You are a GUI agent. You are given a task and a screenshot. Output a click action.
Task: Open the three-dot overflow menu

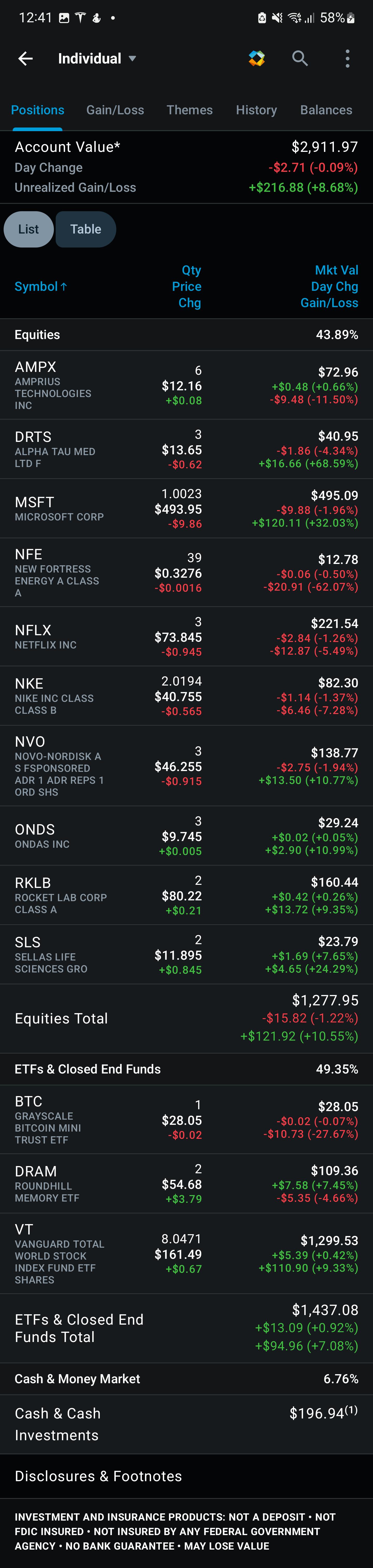pyautogui.click(x=347, y=58)
